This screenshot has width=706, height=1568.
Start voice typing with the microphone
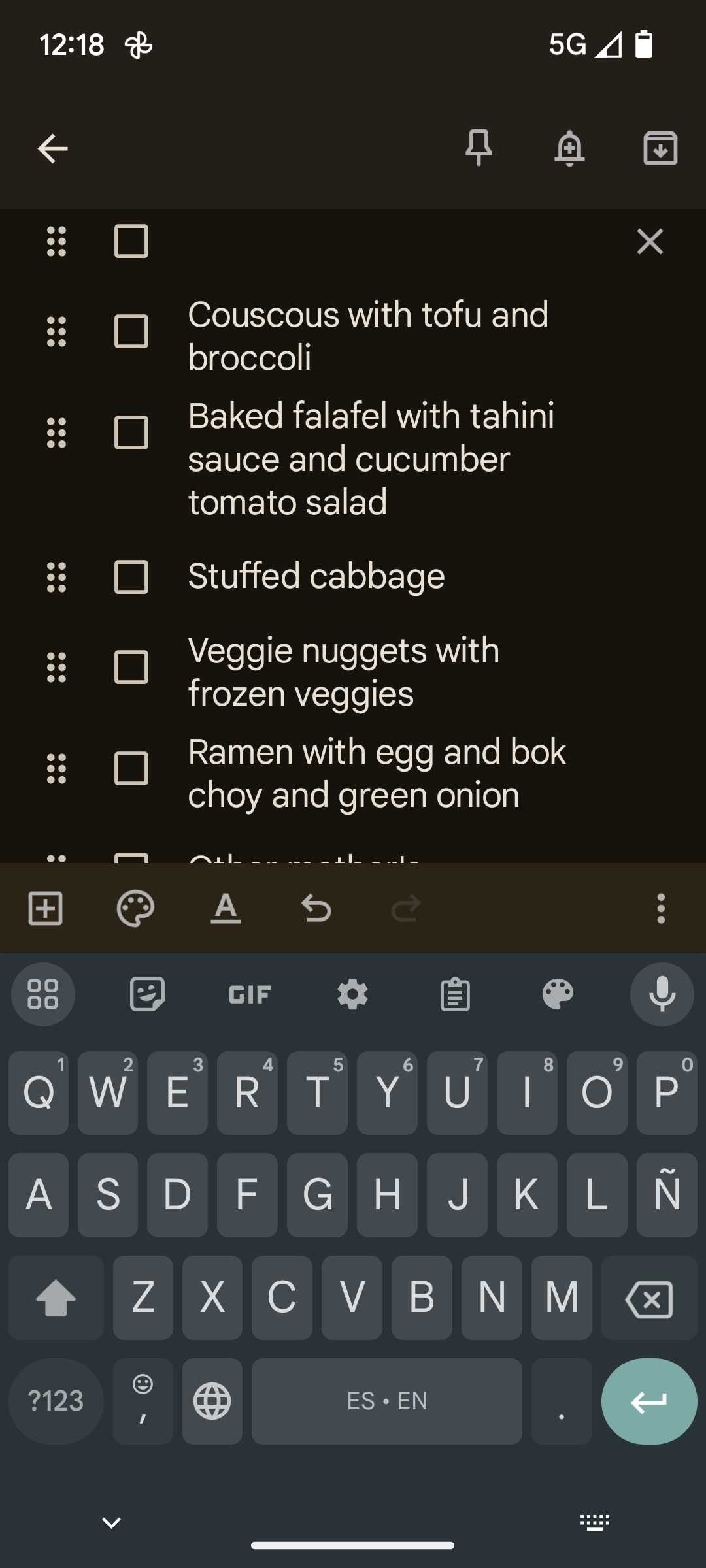[x=662, y=994]
